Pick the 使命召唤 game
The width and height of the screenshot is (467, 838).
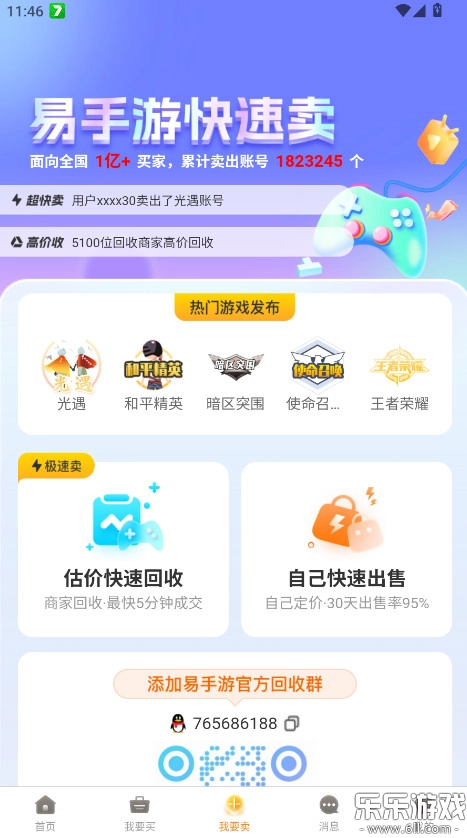[x=317, y=375]
